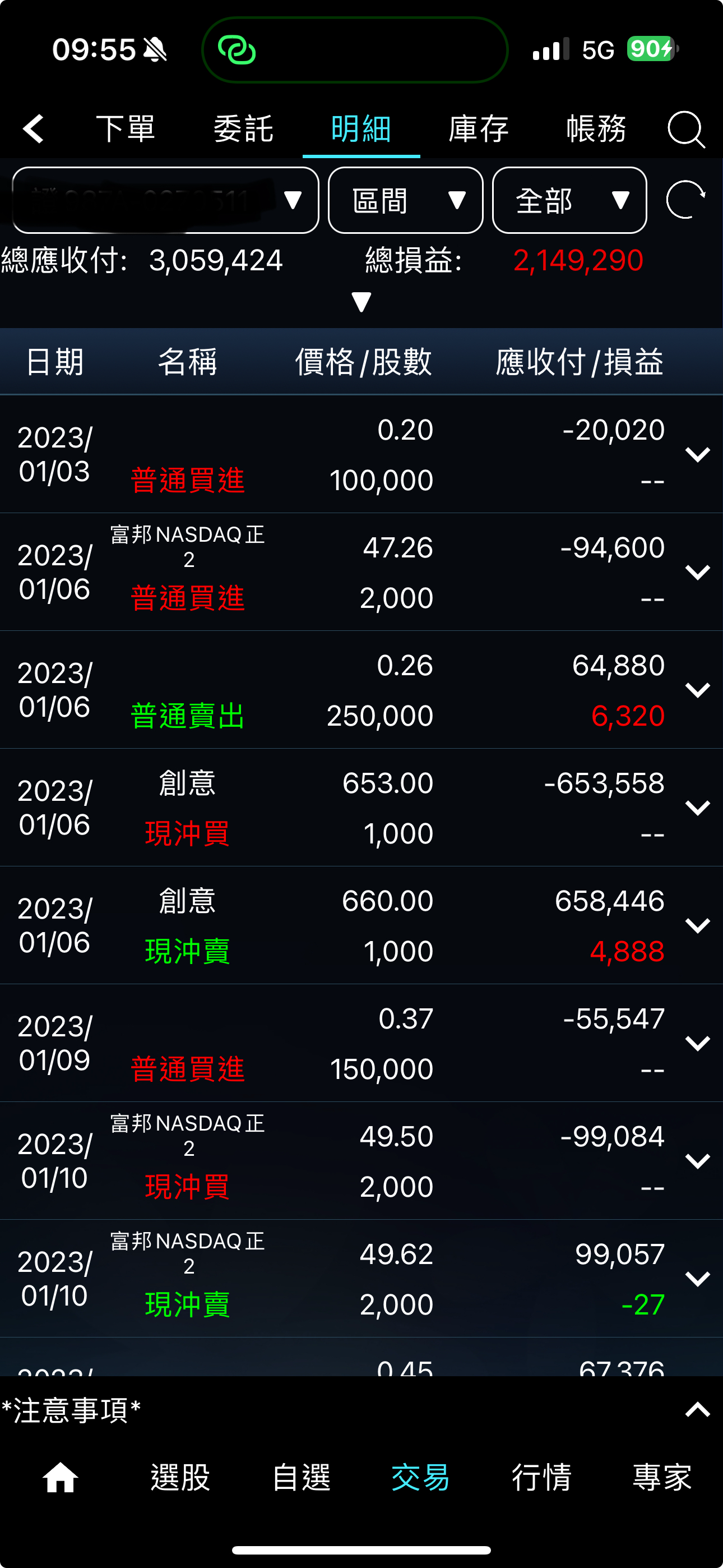Open the 自選 watchlist tab

pyautogui.click(x=302, y=1478)
